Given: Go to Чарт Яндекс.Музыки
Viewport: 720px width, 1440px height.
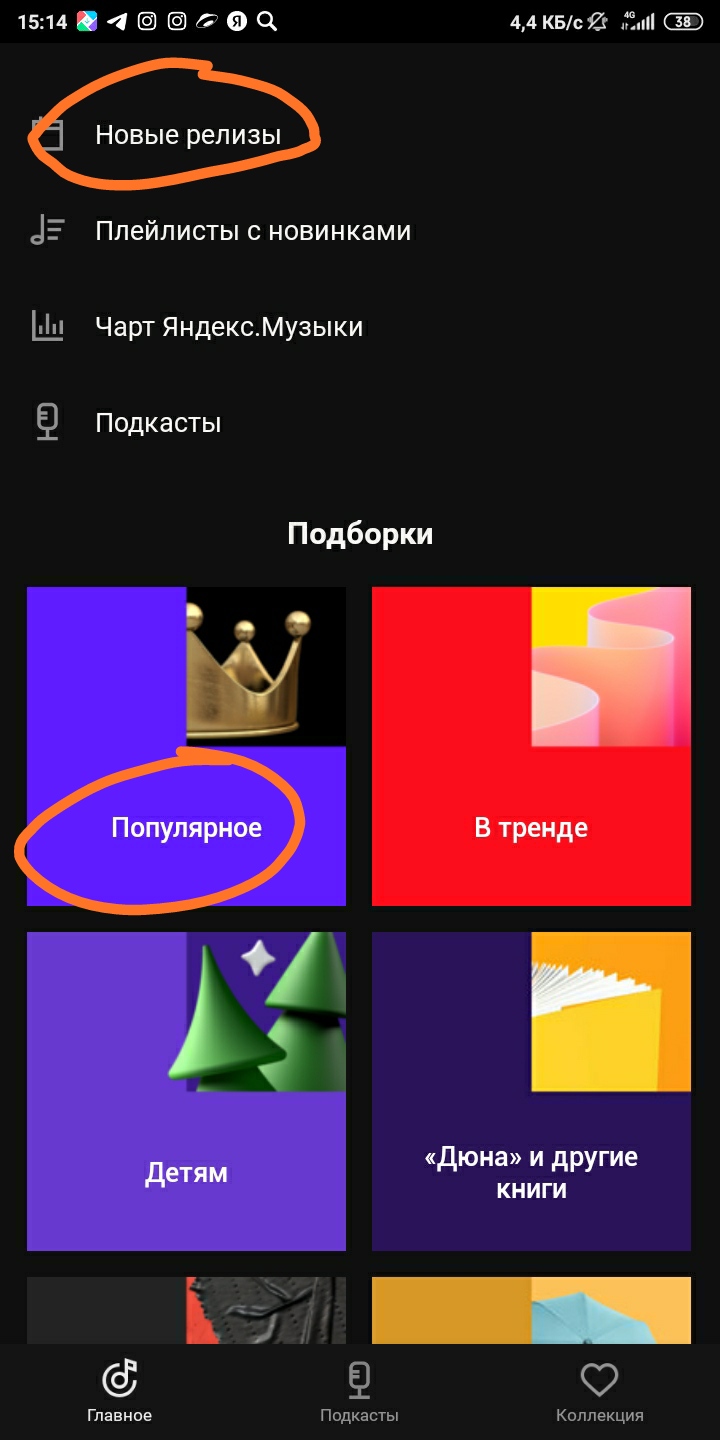Looking at the screenshot, I should click(x=228, y=327).
